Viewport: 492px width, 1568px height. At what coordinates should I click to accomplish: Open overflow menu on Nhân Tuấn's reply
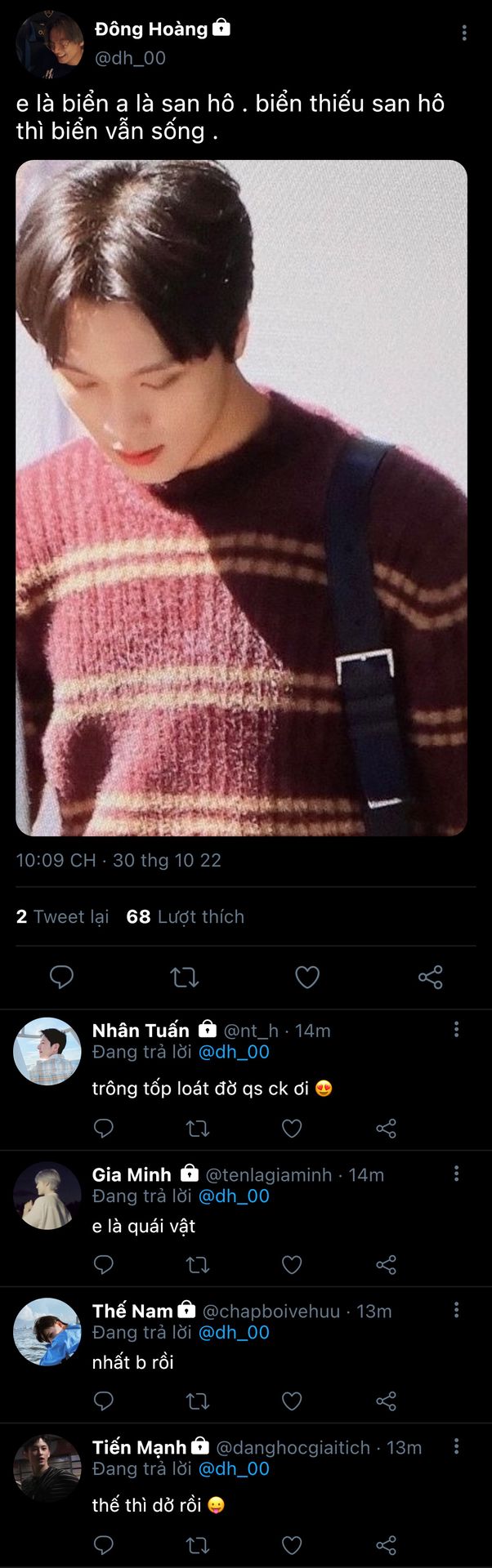pos(456,1029)
